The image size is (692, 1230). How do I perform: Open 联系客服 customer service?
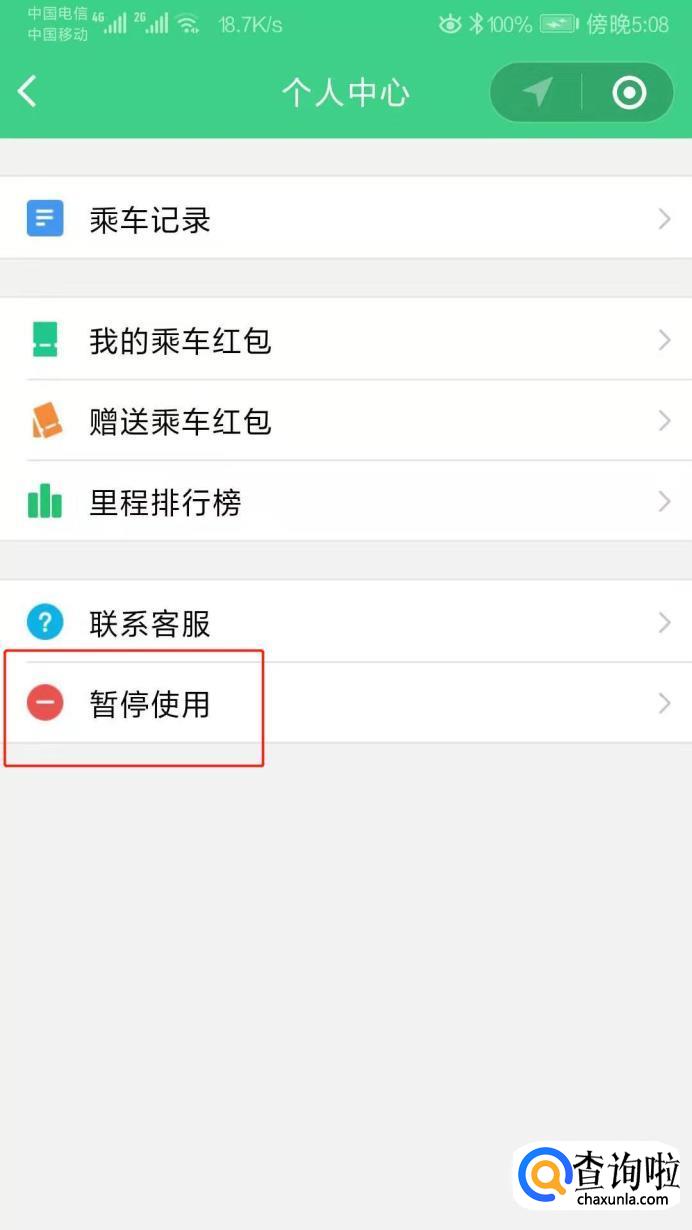click(346, 623)
